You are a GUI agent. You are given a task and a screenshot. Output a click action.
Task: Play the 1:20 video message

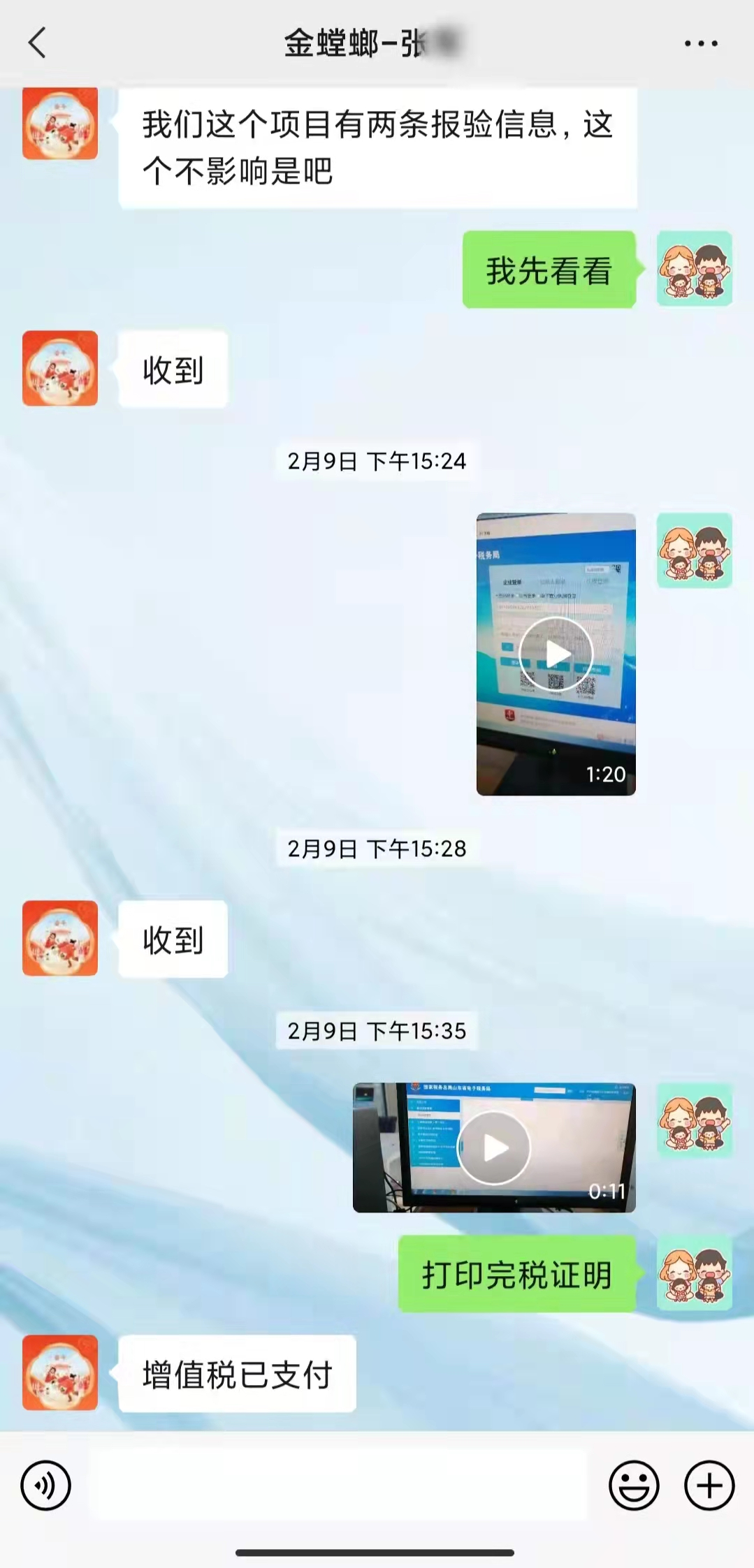pos(556,654)
